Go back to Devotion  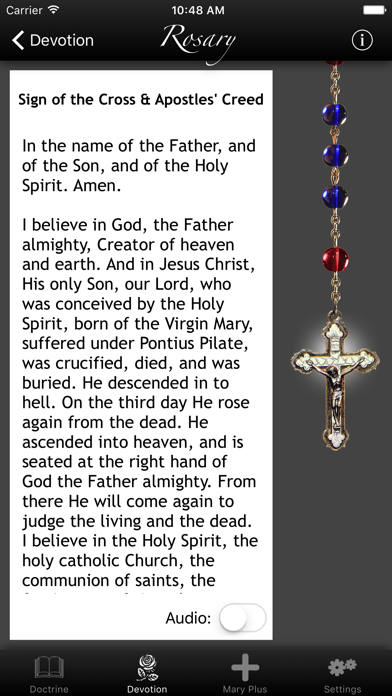click(x=52, y=40)
